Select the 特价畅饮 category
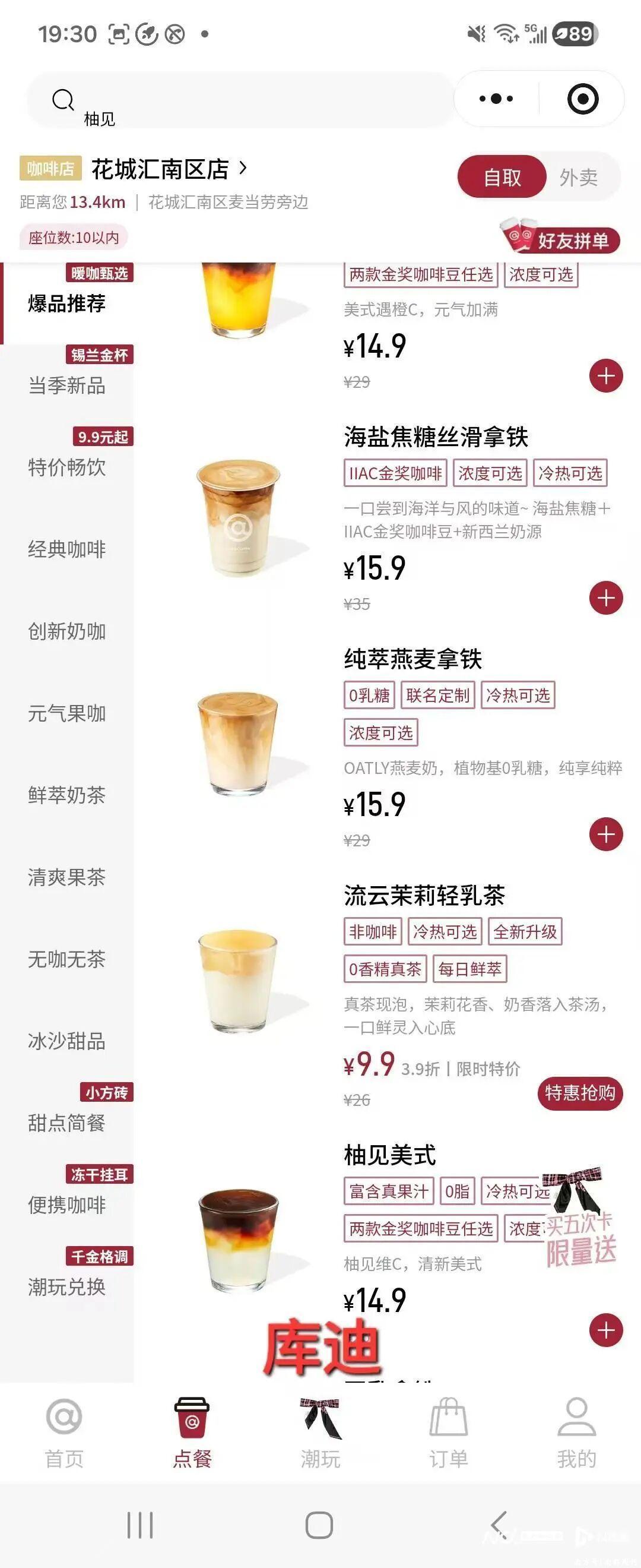 67,467
